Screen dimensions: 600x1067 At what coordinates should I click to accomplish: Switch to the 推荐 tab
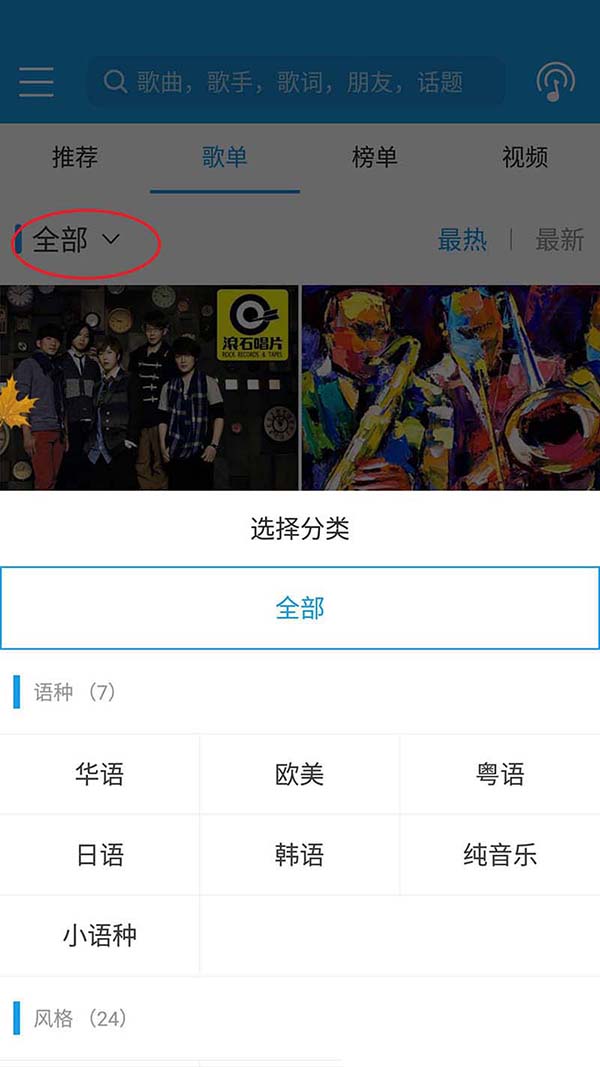coord(75,157)
